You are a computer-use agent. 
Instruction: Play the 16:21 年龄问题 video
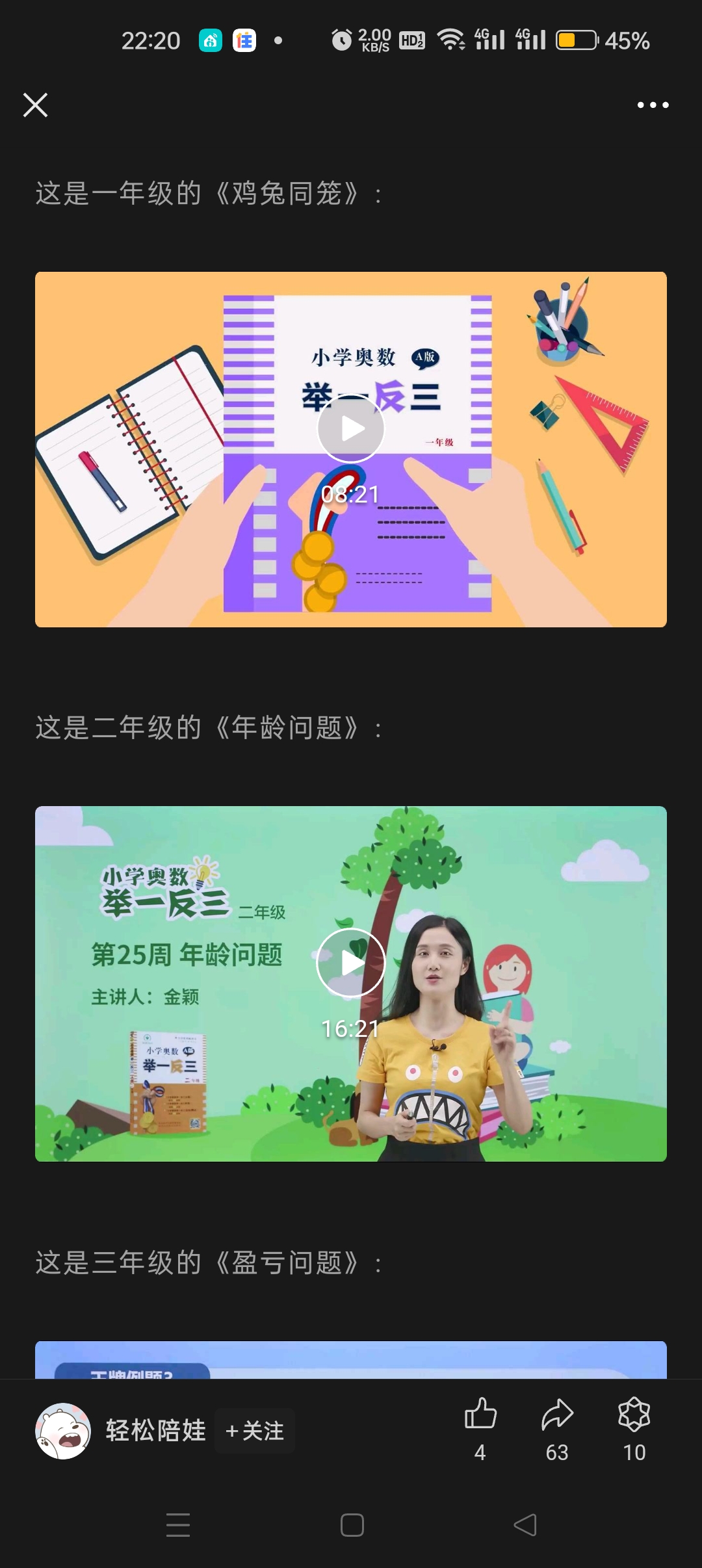click(351, 963)
